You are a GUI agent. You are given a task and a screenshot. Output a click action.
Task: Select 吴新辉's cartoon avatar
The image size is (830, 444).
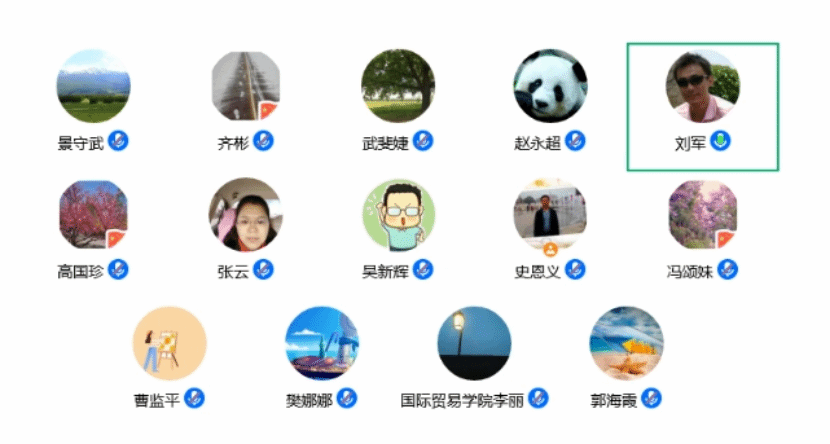coord(398,215)
